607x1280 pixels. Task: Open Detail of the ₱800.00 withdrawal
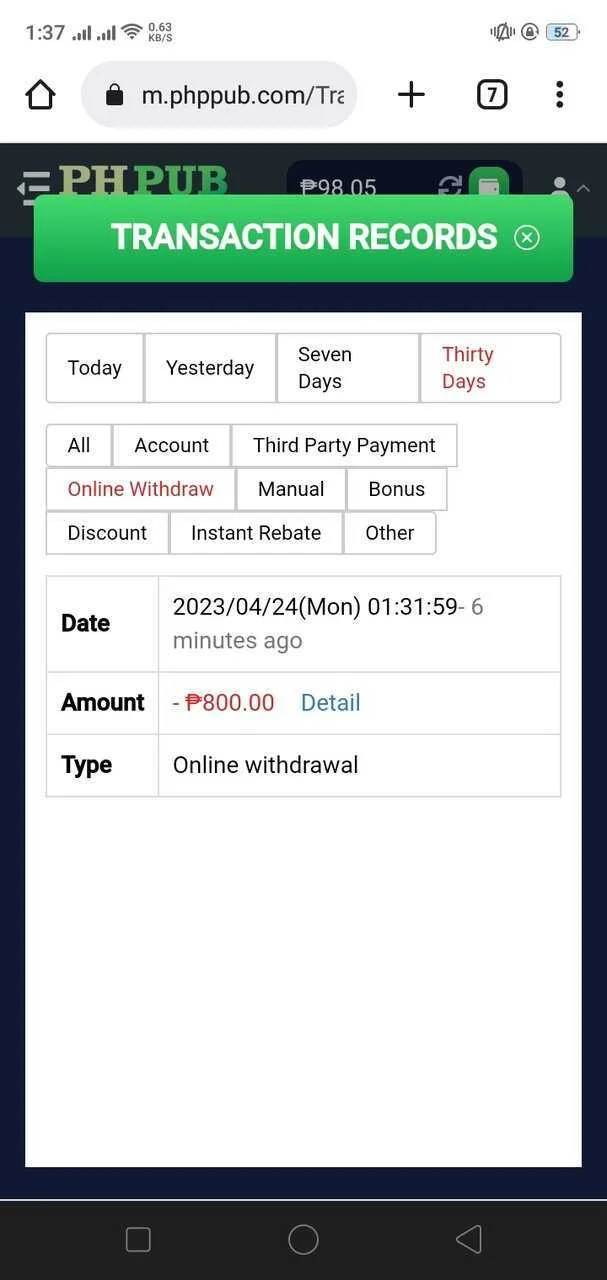(330, 703)
